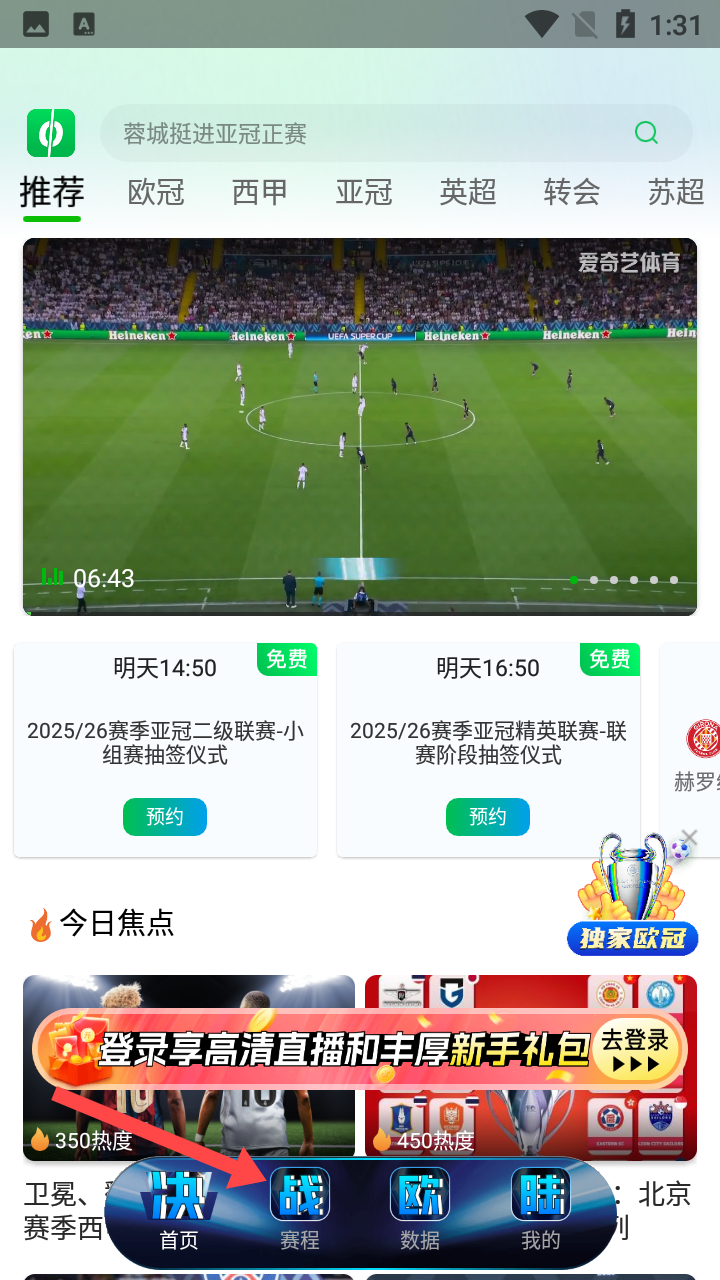720x1280 pixels.
Task: Select the 英超 tab
Action: point(468,192)
